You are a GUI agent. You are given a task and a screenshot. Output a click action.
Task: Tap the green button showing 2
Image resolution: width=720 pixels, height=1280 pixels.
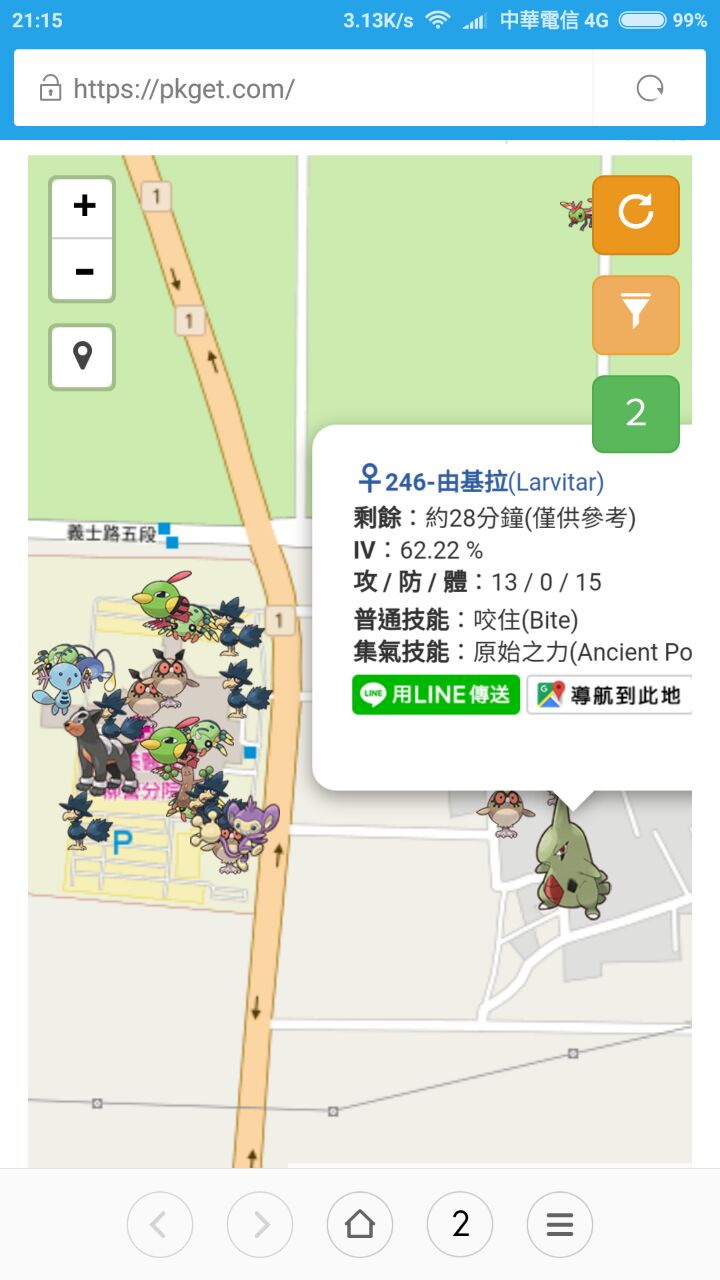pos(635,413)
